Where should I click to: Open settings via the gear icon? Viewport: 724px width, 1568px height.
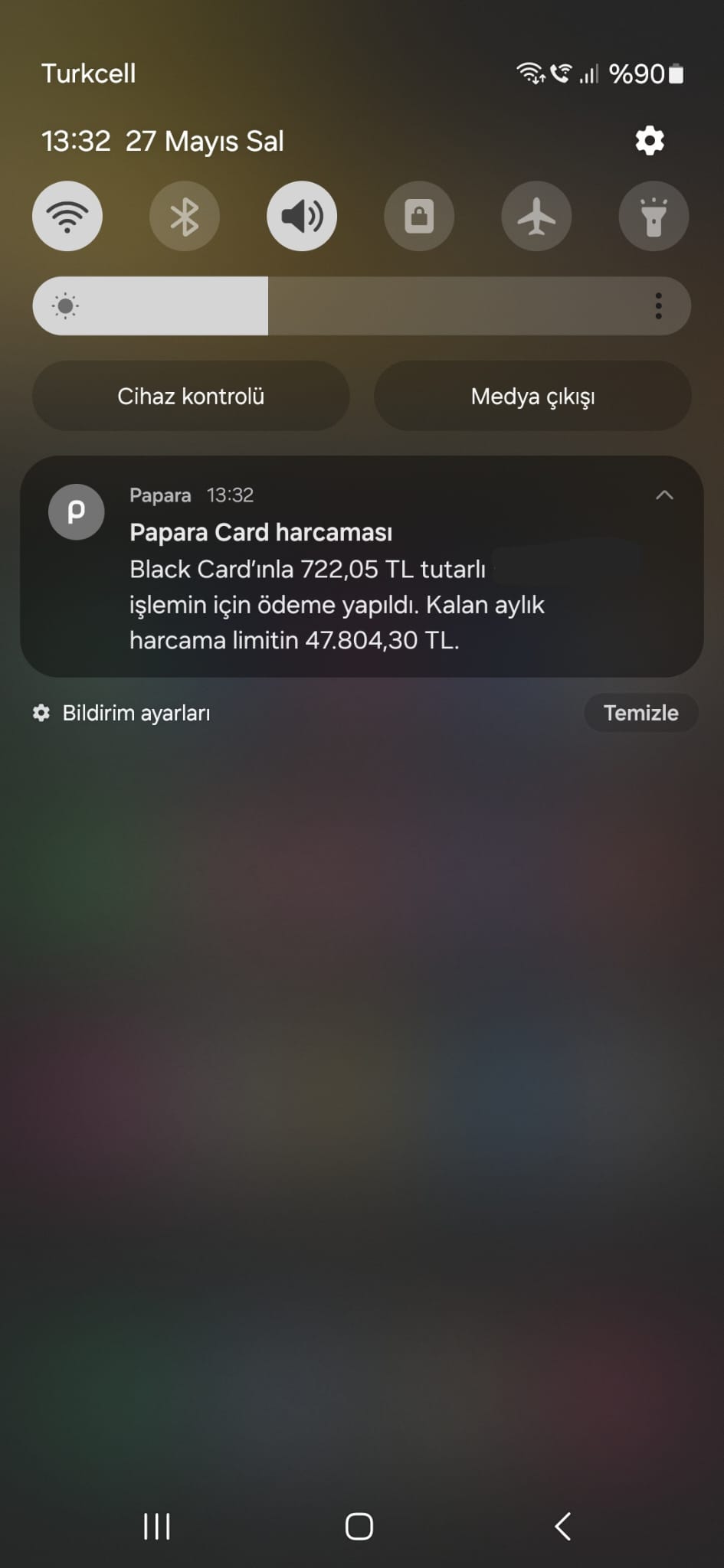pyautogui.click(x=650, y=141)
